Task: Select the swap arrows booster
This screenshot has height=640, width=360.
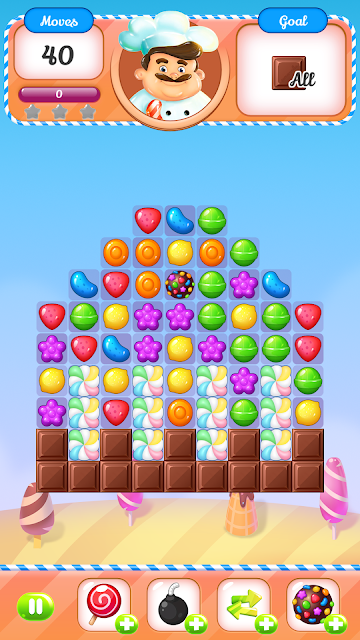Action: (x=244, y=604)
